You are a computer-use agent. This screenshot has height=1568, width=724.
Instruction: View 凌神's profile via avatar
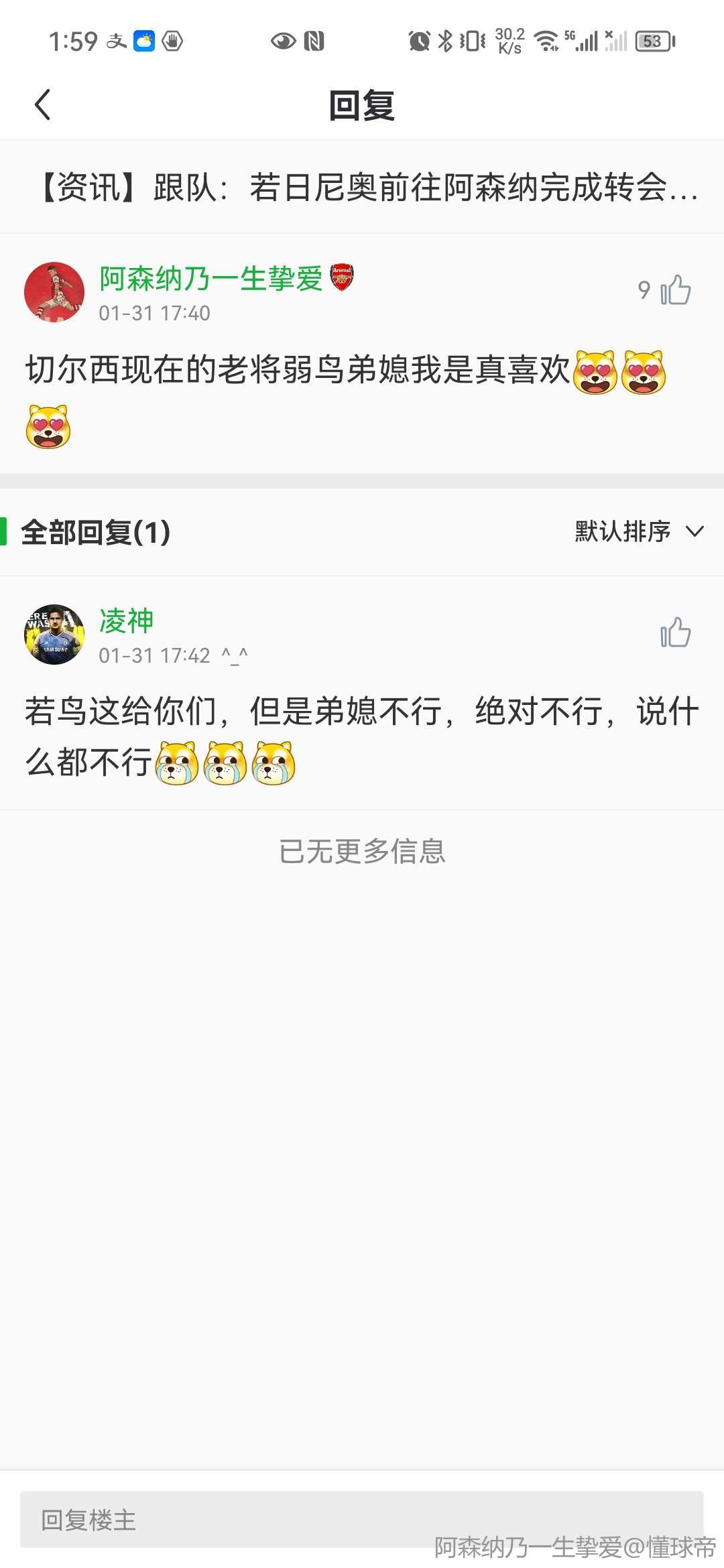(x=54, y=635)
